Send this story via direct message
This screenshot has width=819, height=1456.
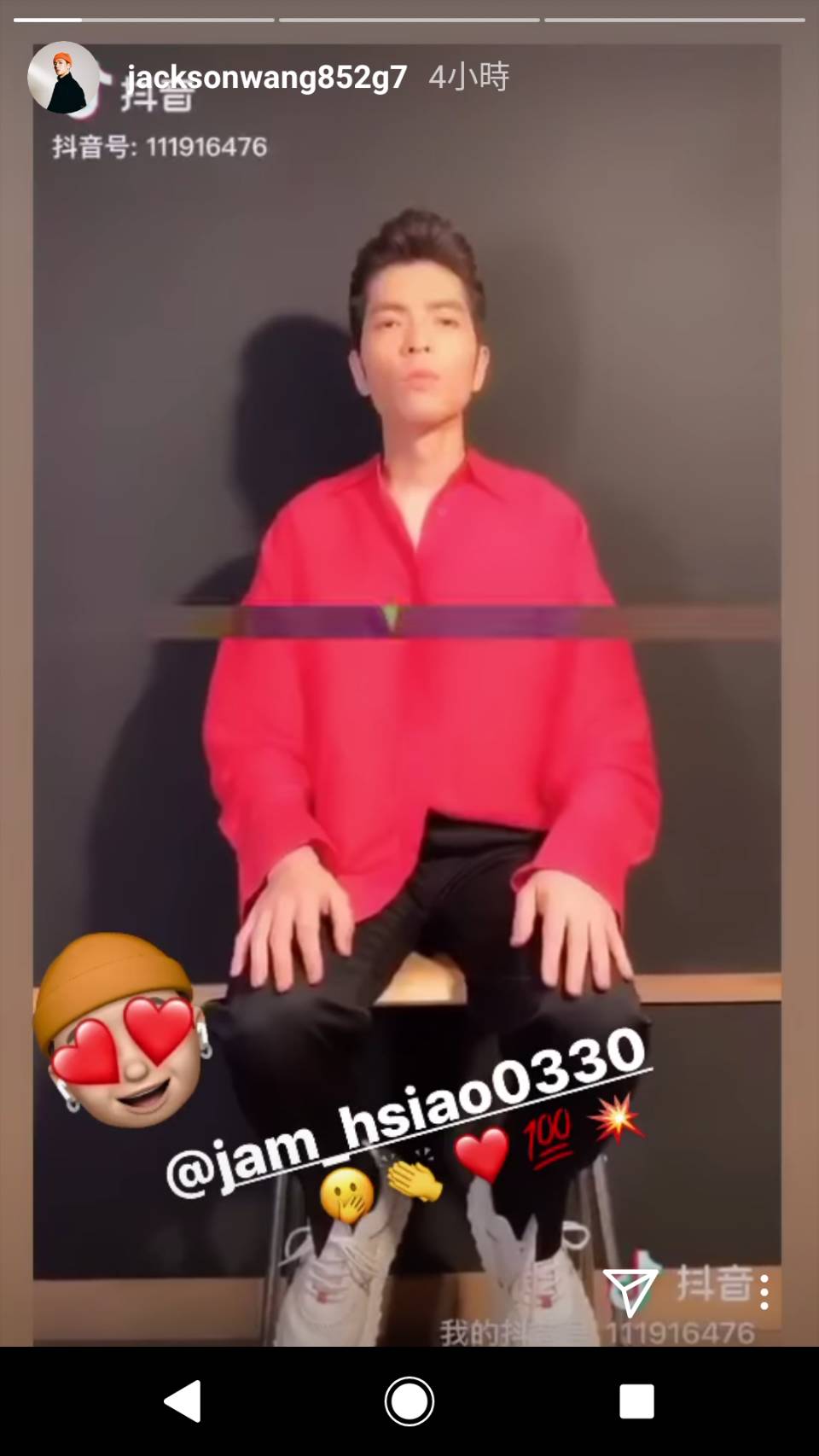click(x=630, y=1292)
